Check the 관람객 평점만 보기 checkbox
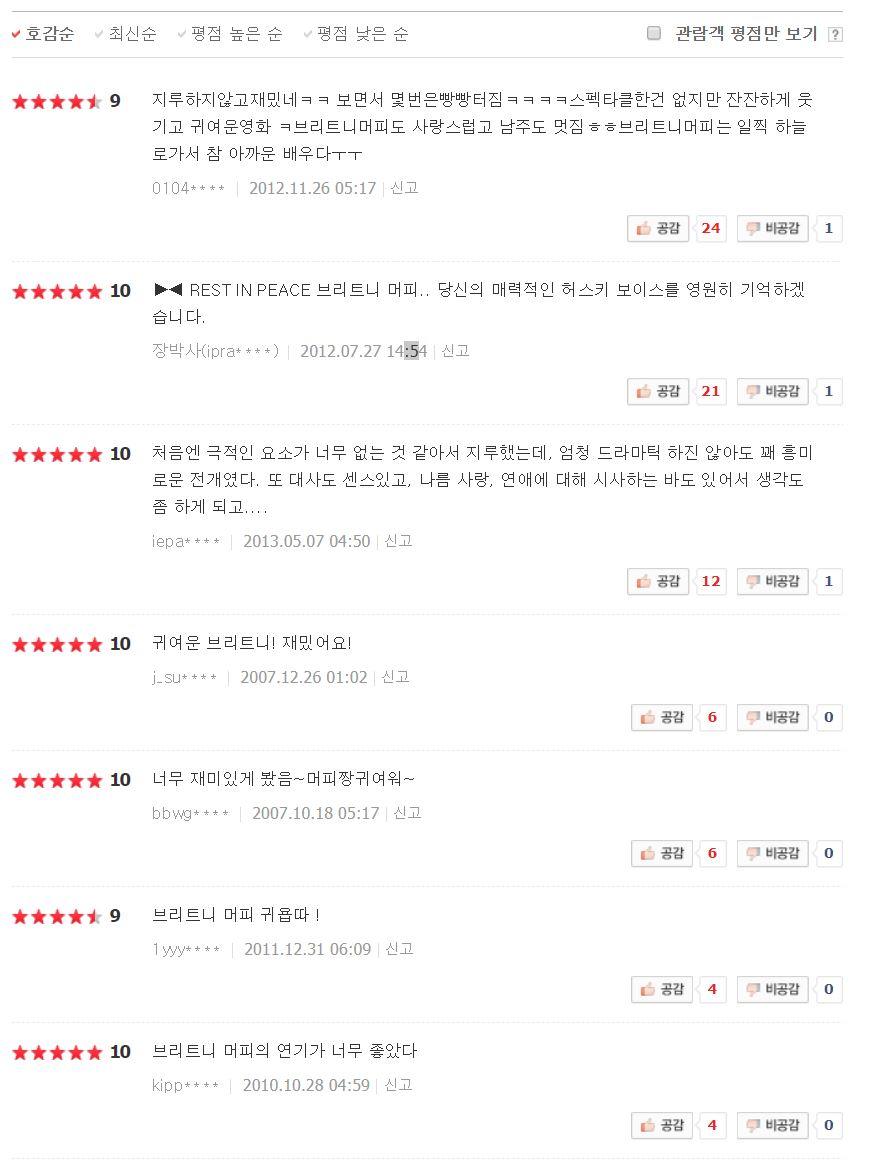This screenshot has width=871, height=1164. pos(654,33)
